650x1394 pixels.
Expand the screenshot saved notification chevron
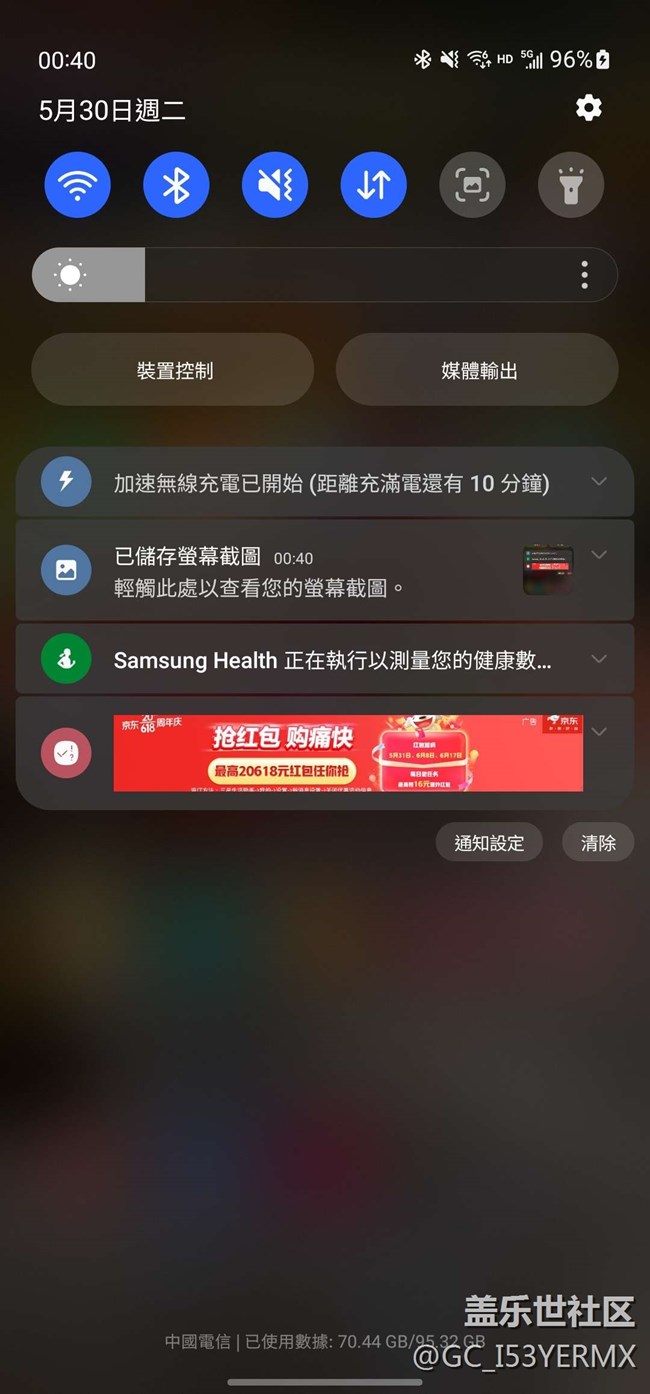click(598, 555)
